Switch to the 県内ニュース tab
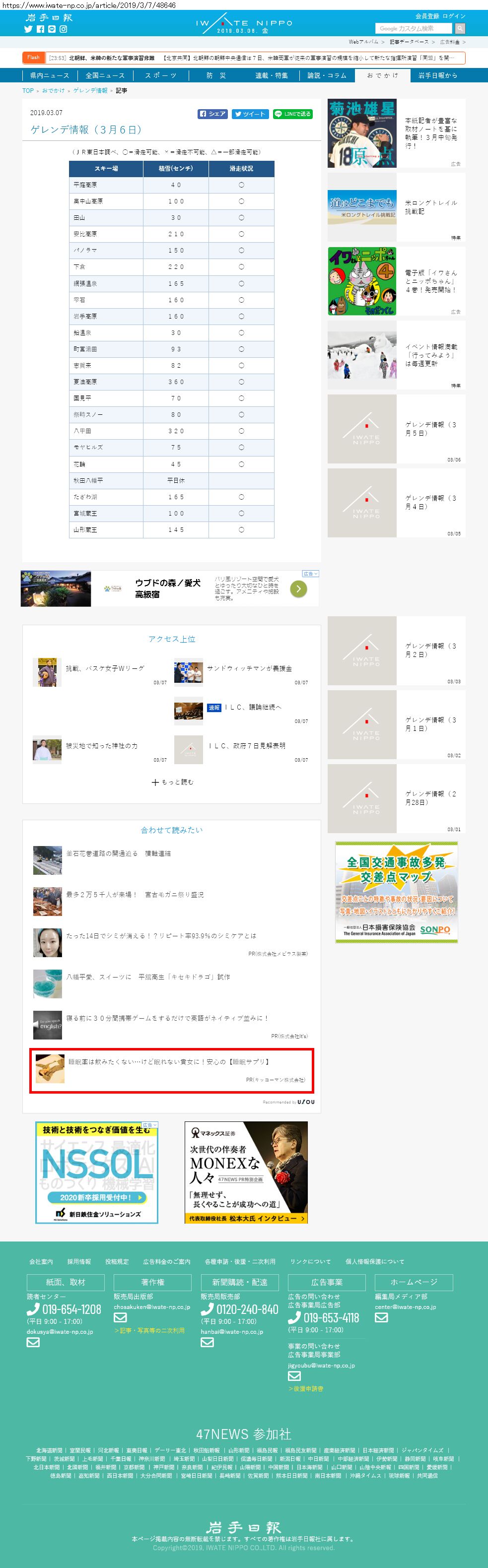Screen dimensions: 488x1568 tap(49, 75)
